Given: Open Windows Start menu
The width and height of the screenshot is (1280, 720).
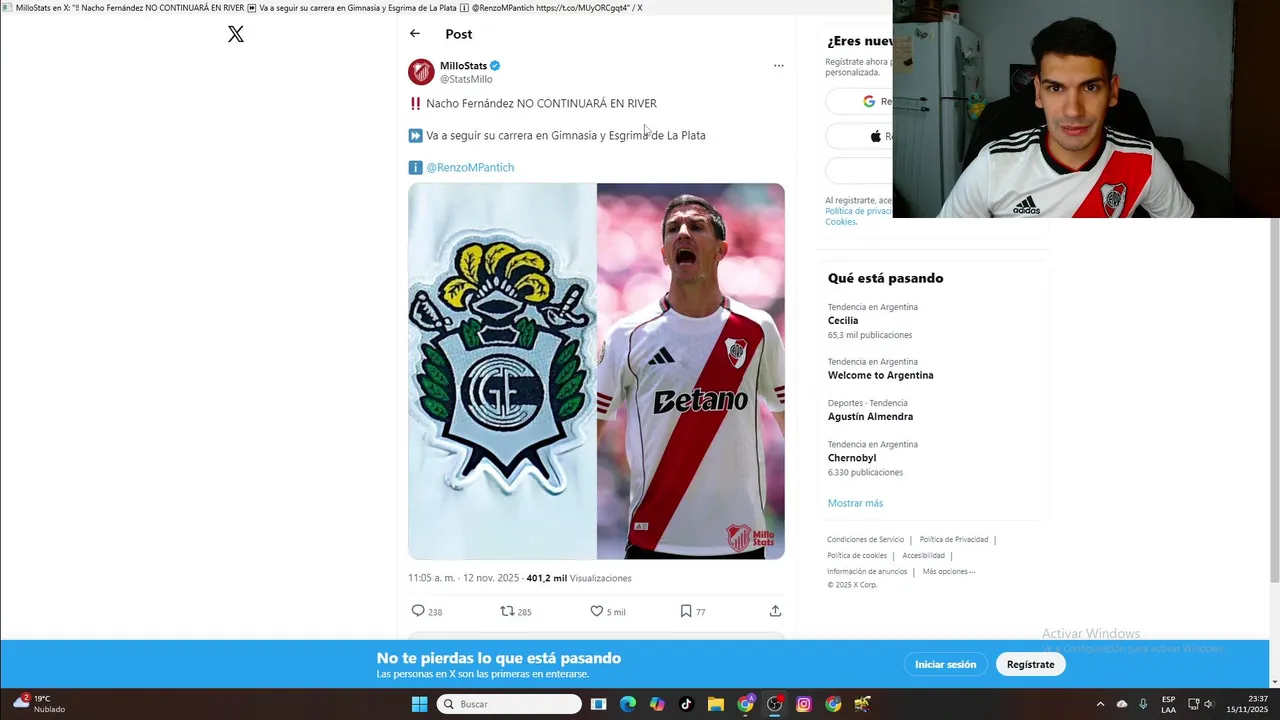Looking at the screenshot, I should [x=419, y=704].
